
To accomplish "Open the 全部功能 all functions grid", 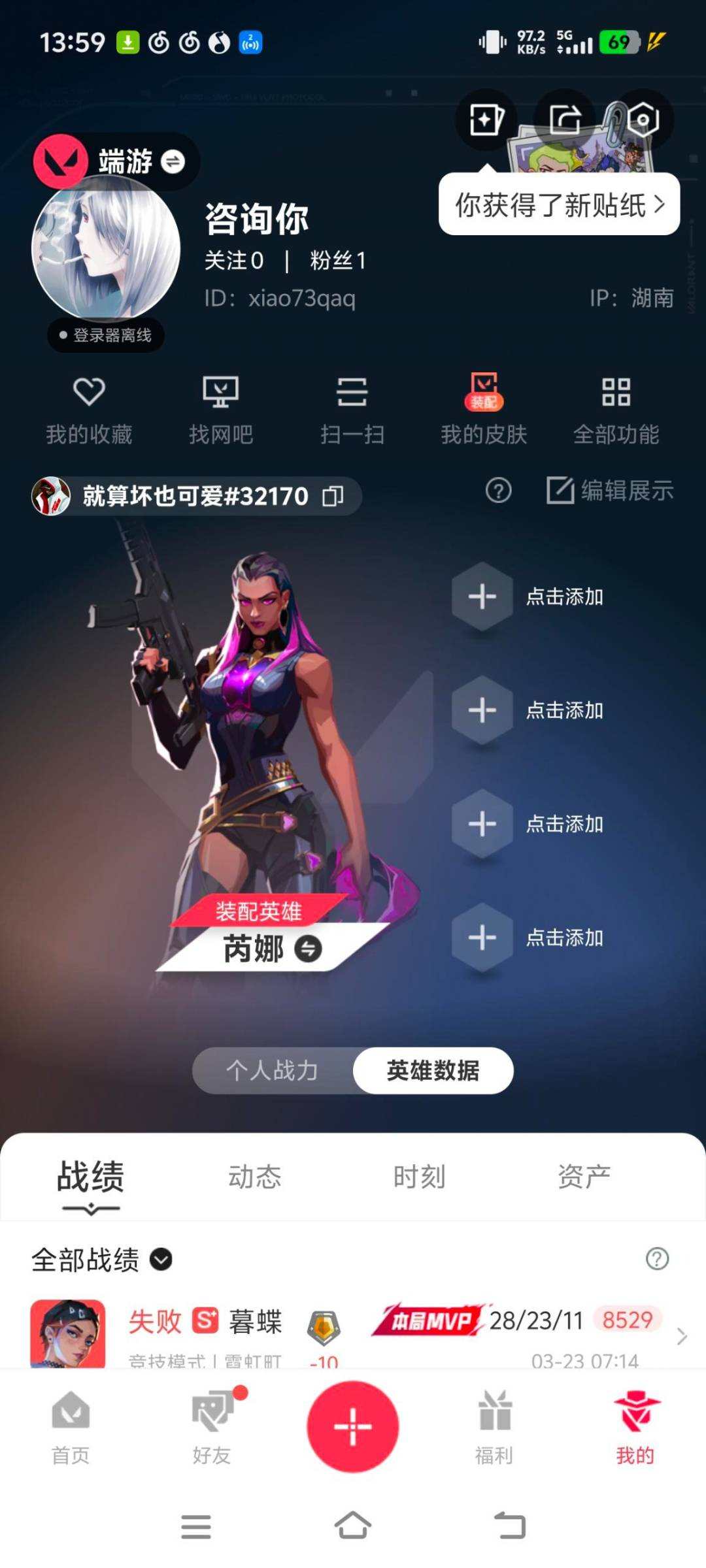I will pos(617,408).
